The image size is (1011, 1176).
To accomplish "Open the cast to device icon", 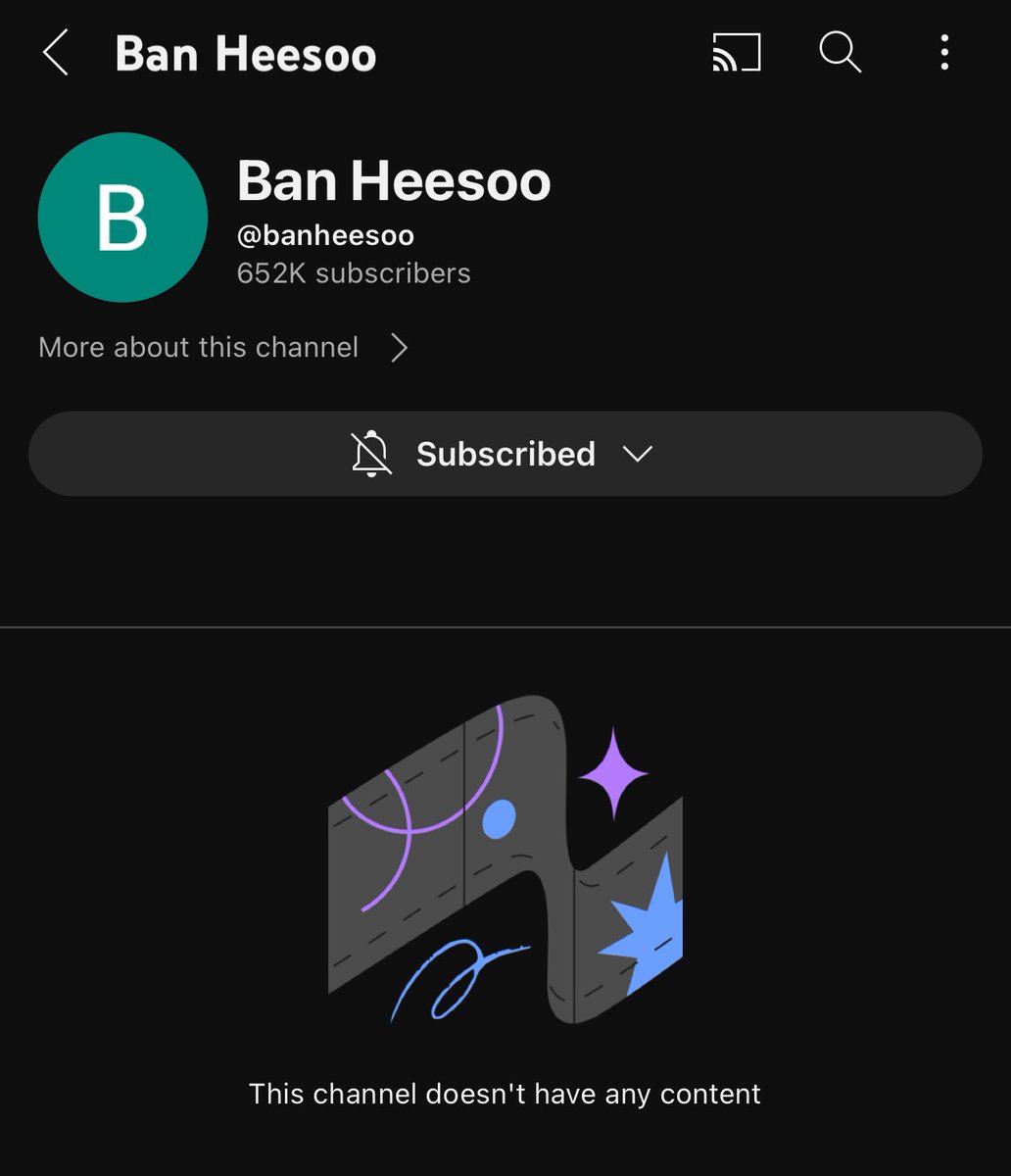I will tap(737, 53).
